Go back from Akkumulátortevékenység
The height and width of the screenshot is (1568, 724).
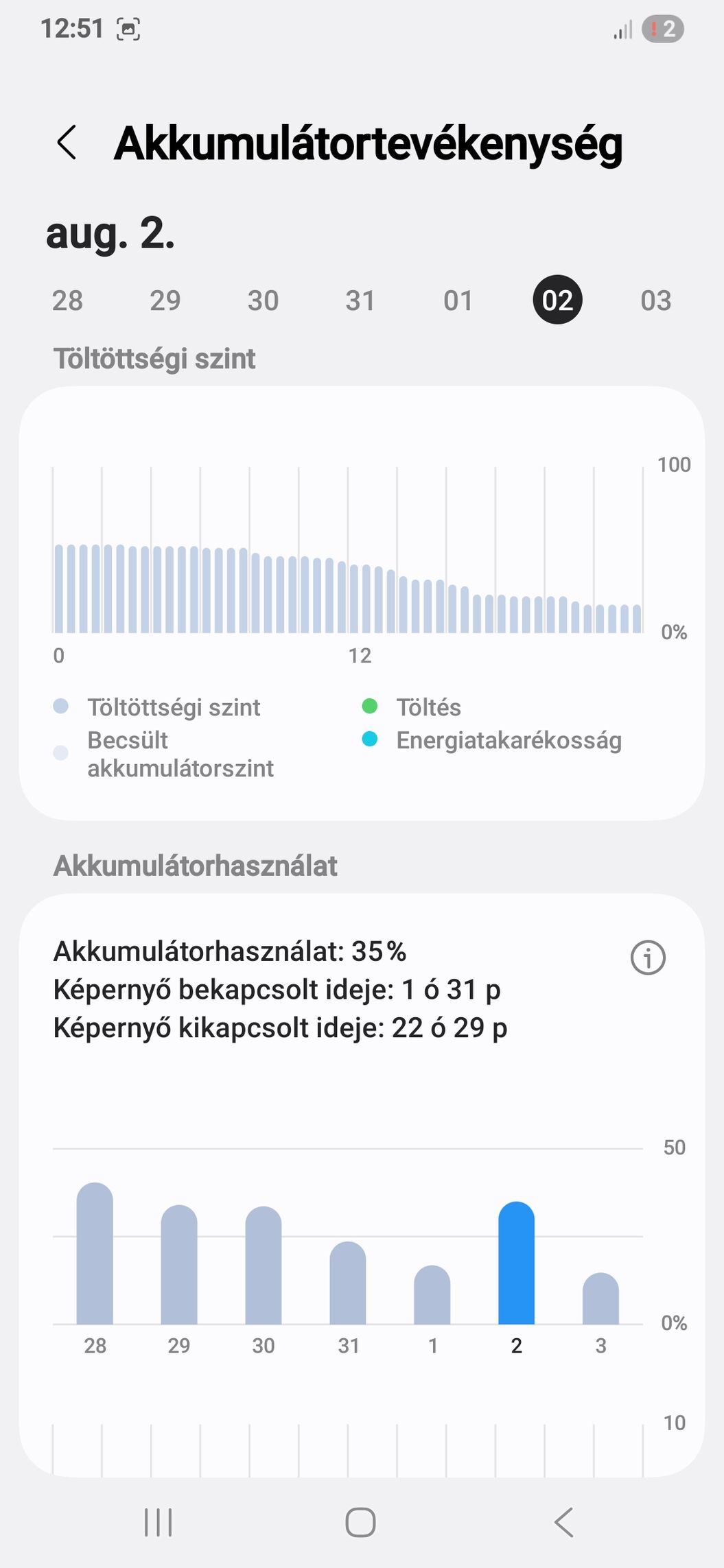(67, 143)
